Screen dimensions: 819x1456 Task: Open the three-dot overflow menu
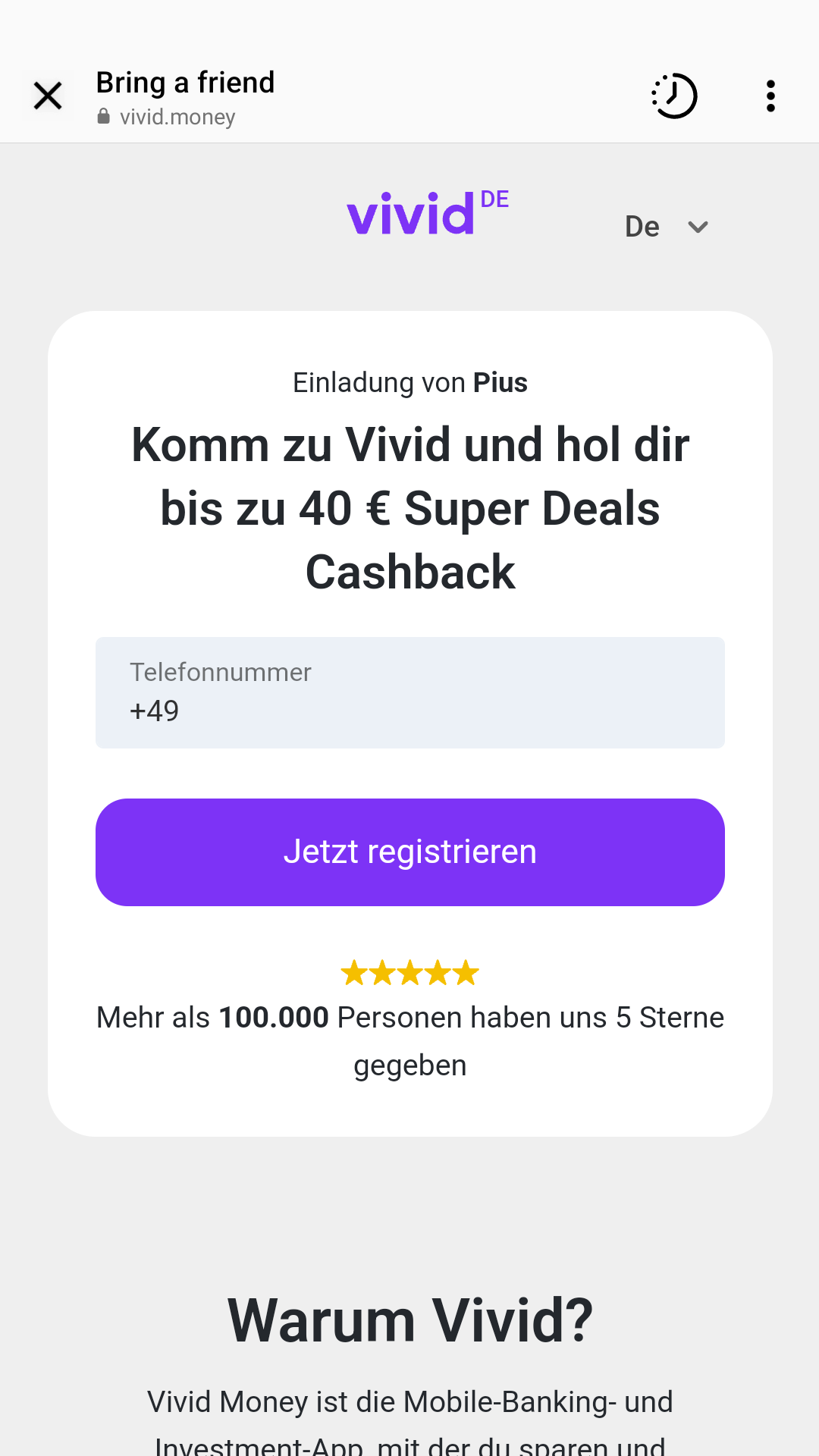tap(770, 96)
